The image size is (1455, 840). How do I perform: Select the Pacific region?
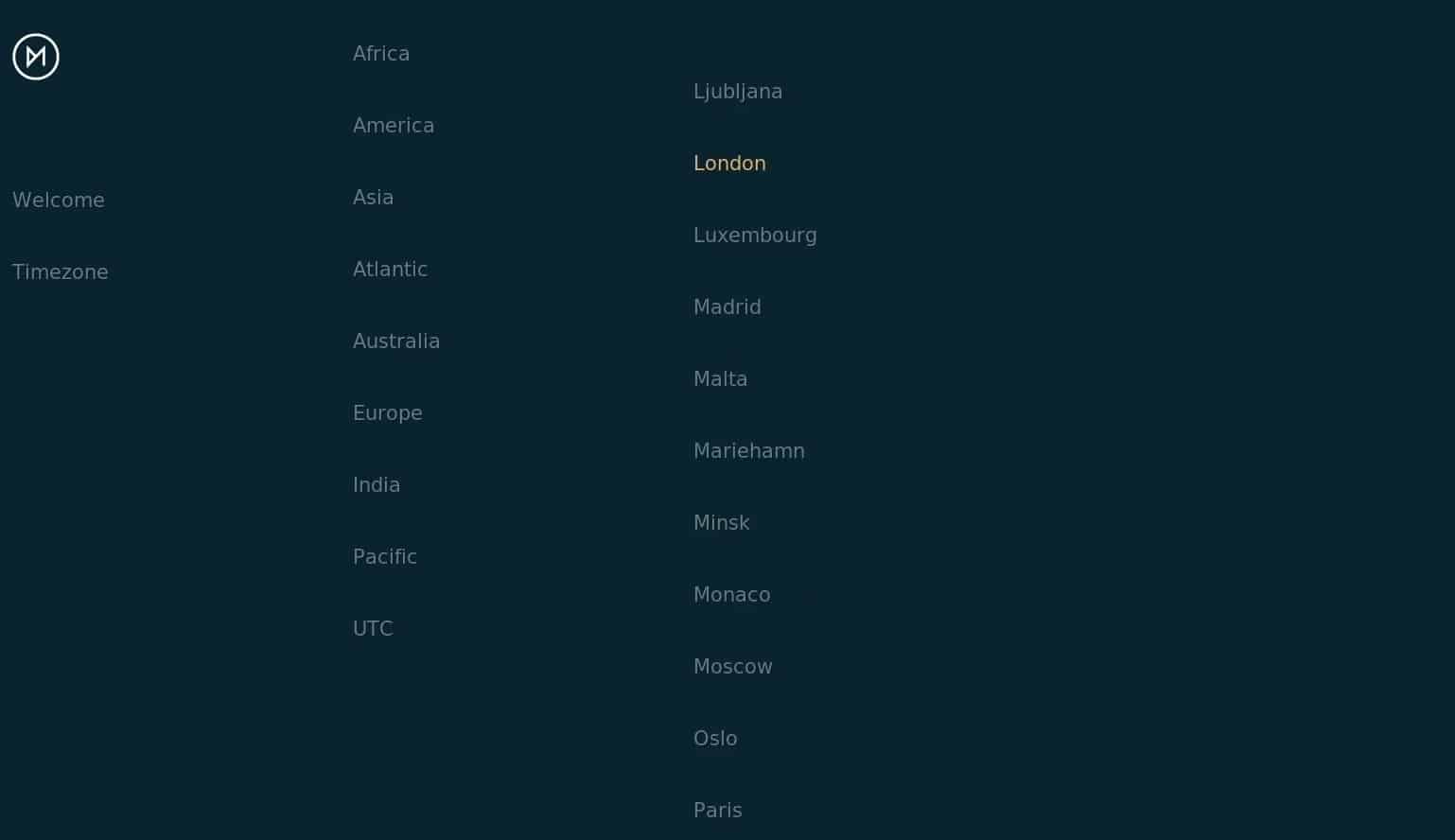(x=385, y=557)
